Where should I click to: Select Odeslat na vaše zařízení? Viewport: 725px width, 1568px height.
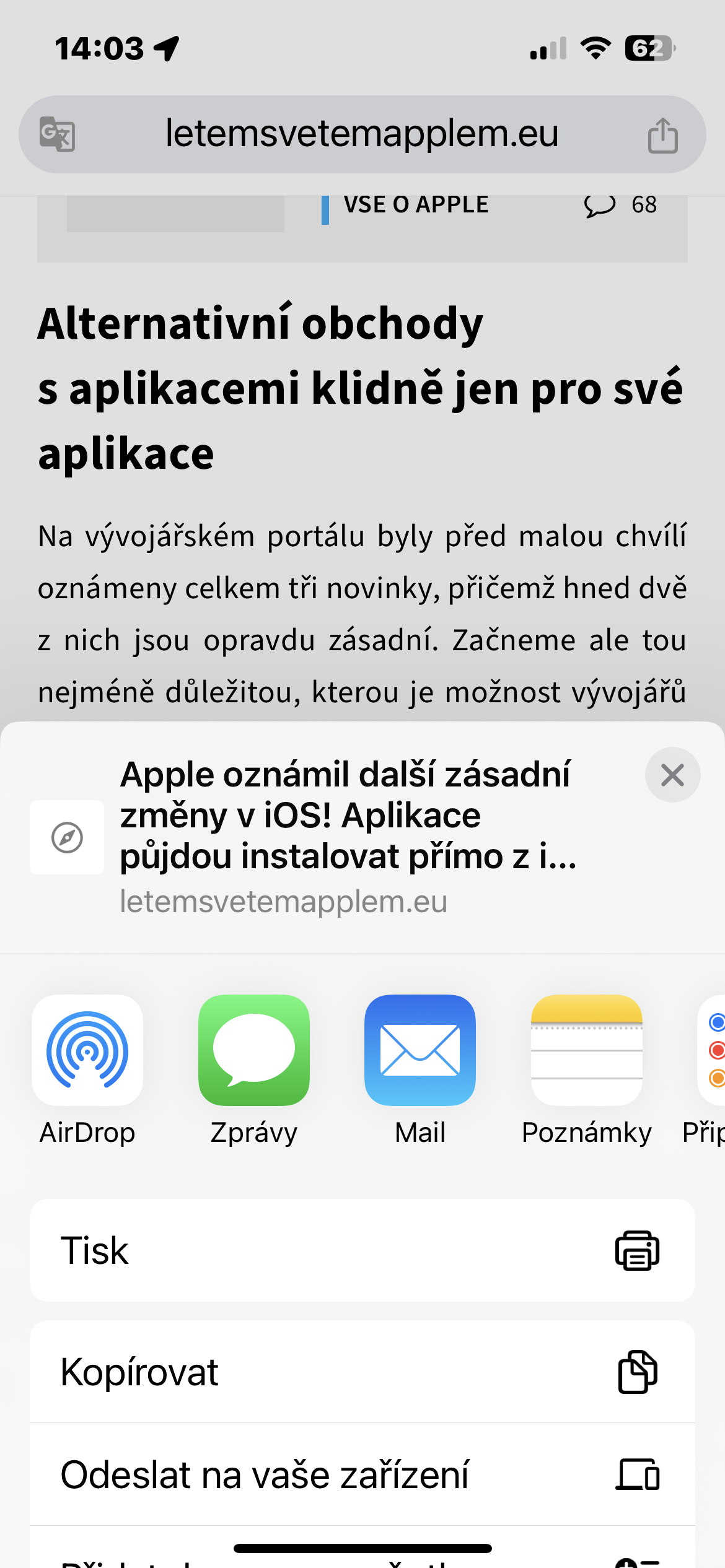pos(362,1474)
